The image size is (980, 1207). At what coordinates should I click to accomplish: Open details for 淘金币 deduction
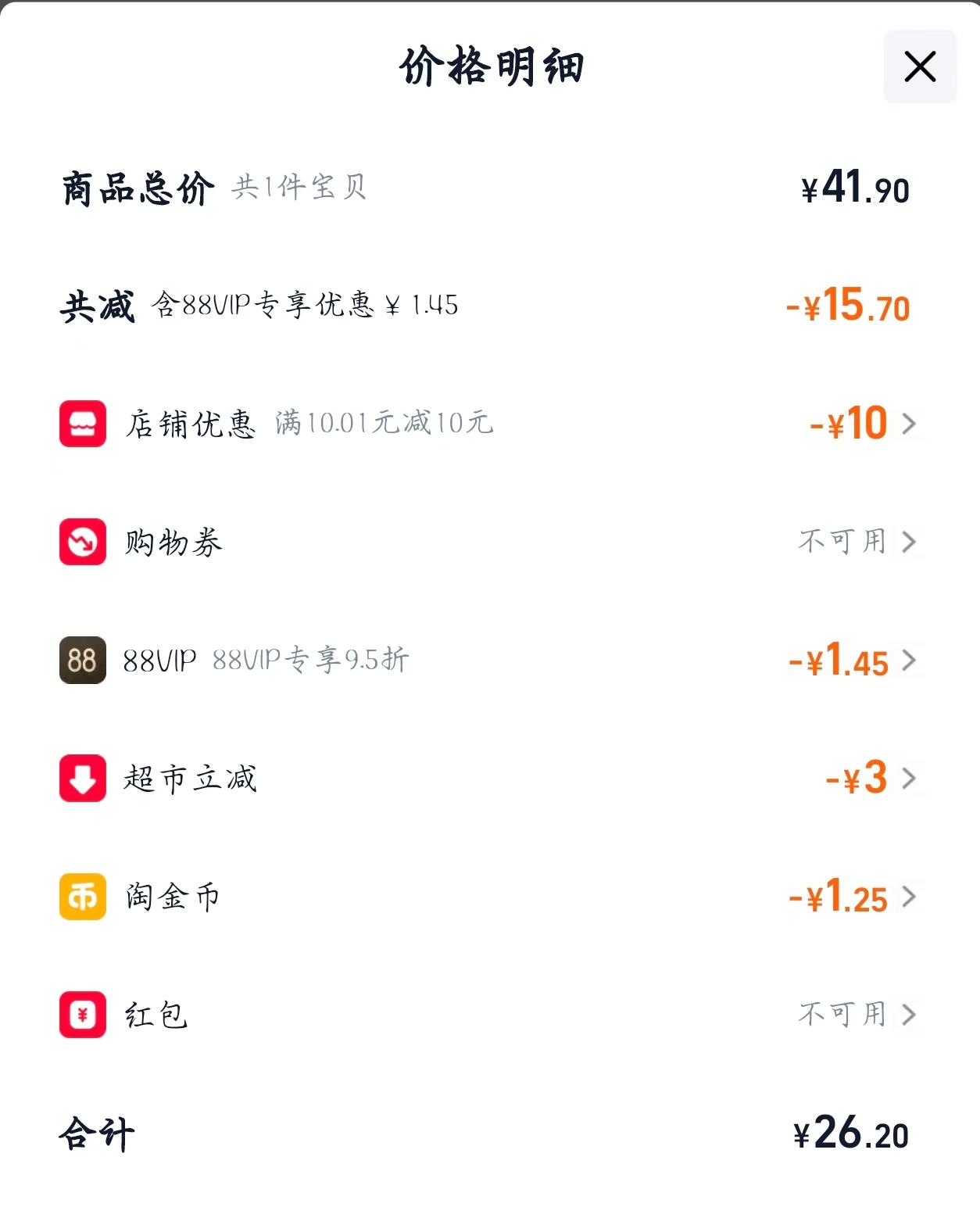909,897
